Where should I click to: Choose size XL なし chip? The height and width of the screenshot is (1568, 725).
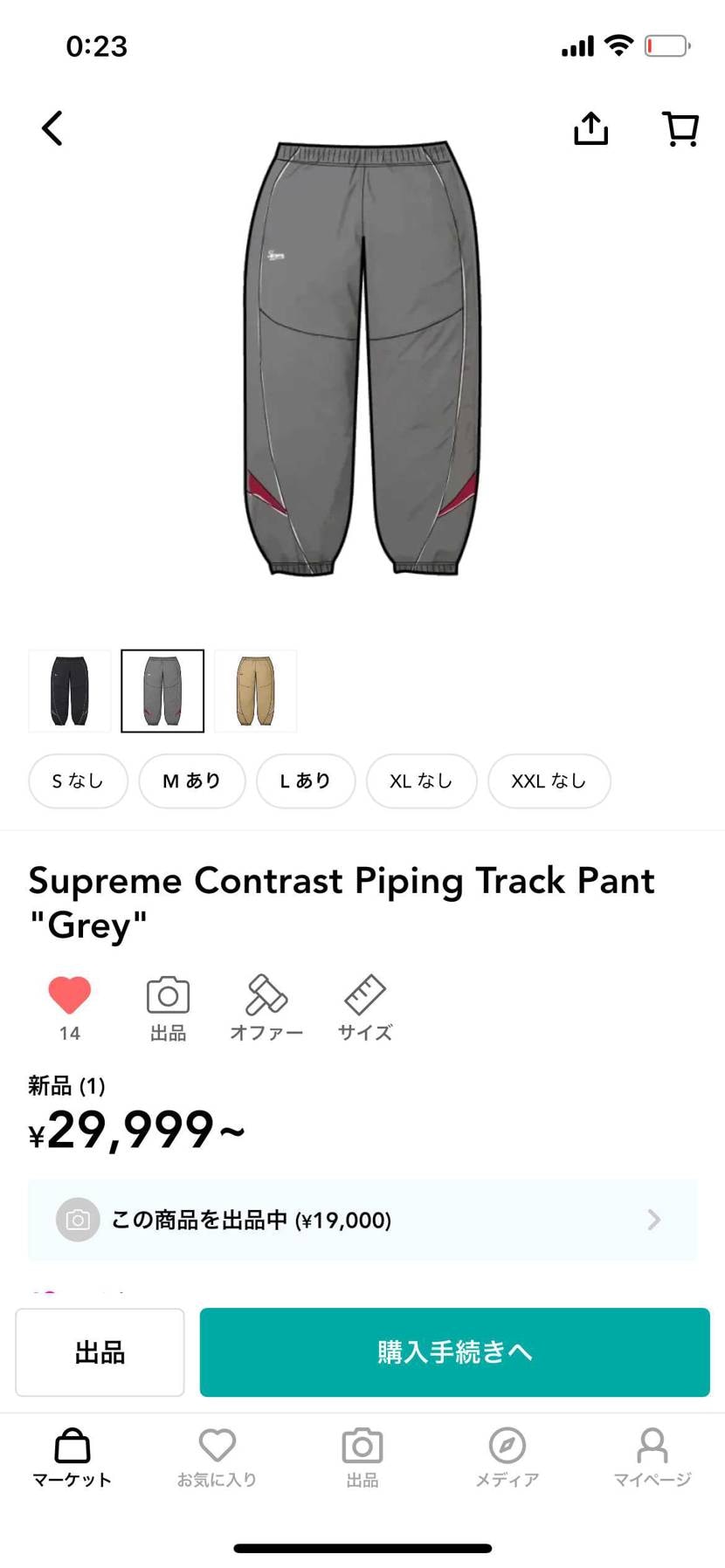click(x=421, y=781)
